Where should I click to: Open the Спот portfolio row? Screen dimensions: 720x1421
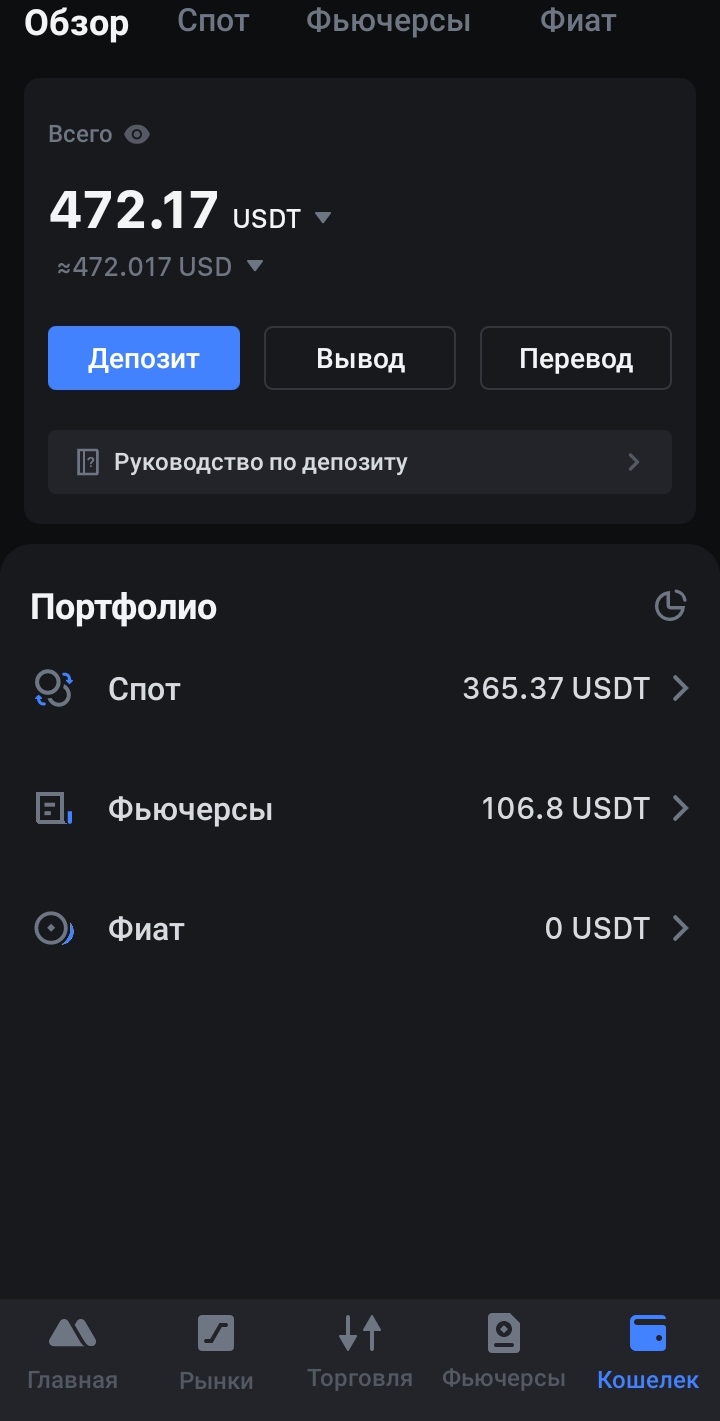click(x=360, y=688)
